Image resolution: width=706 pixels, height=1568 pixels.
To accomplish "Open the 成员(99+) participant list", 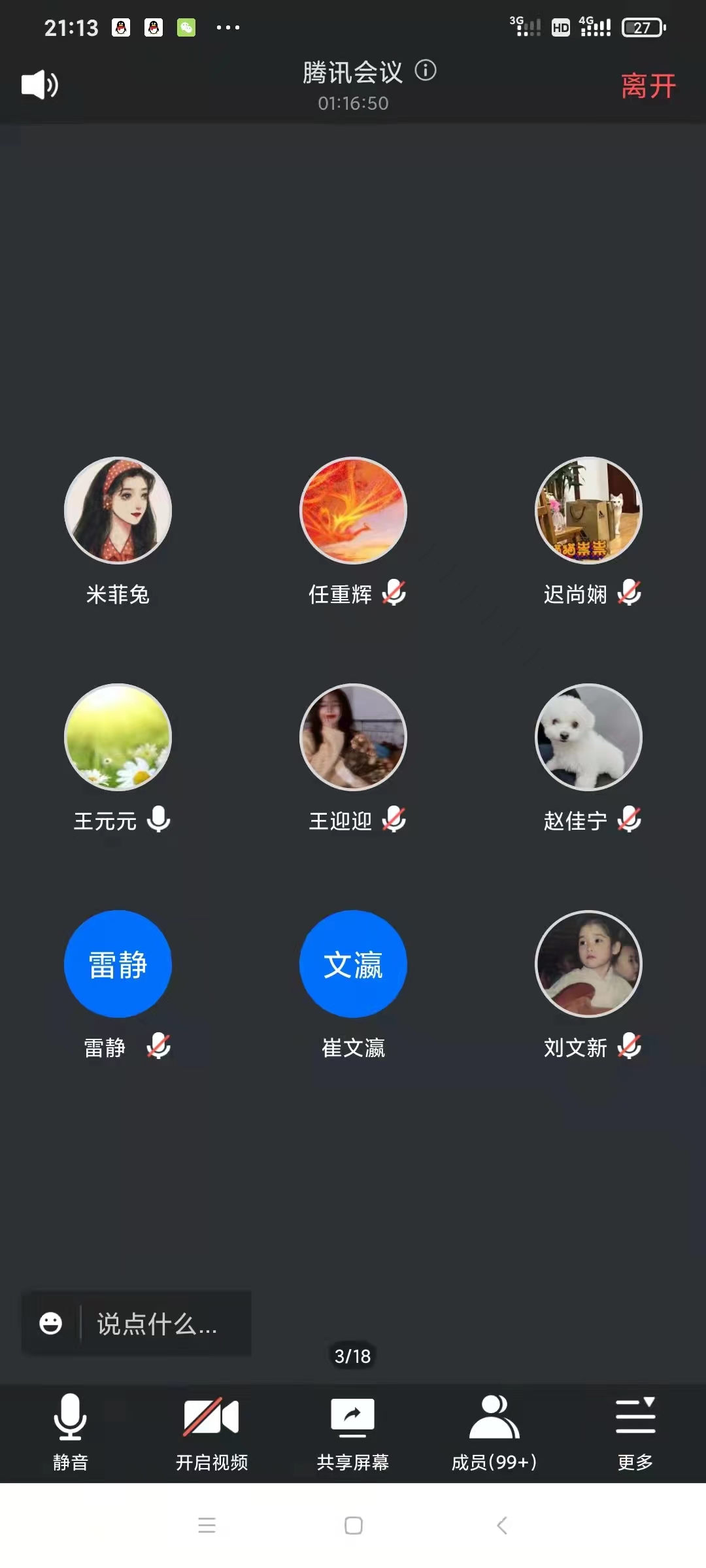I will [494, 1431].
